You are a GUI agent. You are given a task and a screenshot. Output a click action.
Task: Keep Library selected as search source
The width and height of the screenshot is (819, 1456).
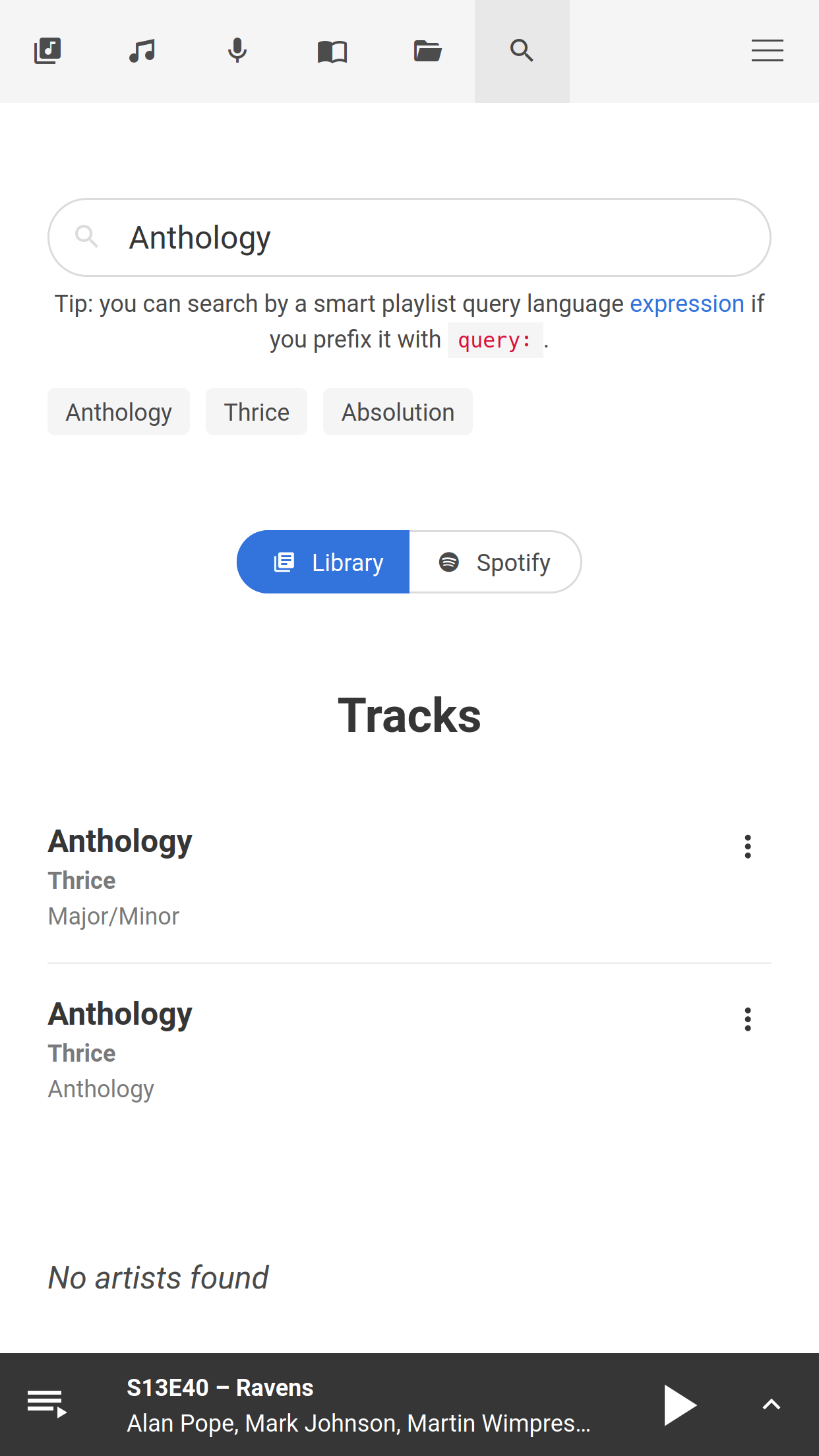322,562
